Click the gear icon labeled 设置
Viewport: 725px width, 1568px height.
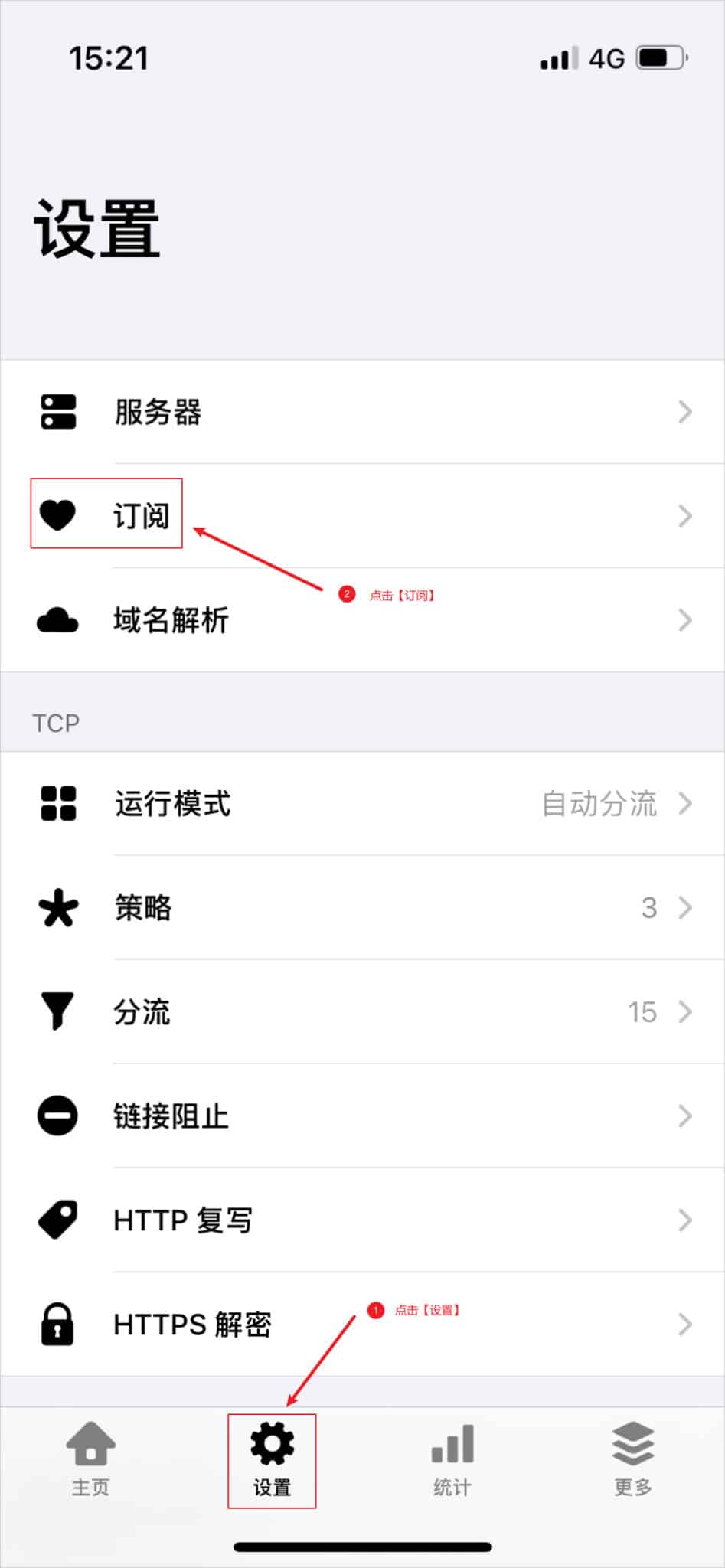click(x=271, y=1445)
